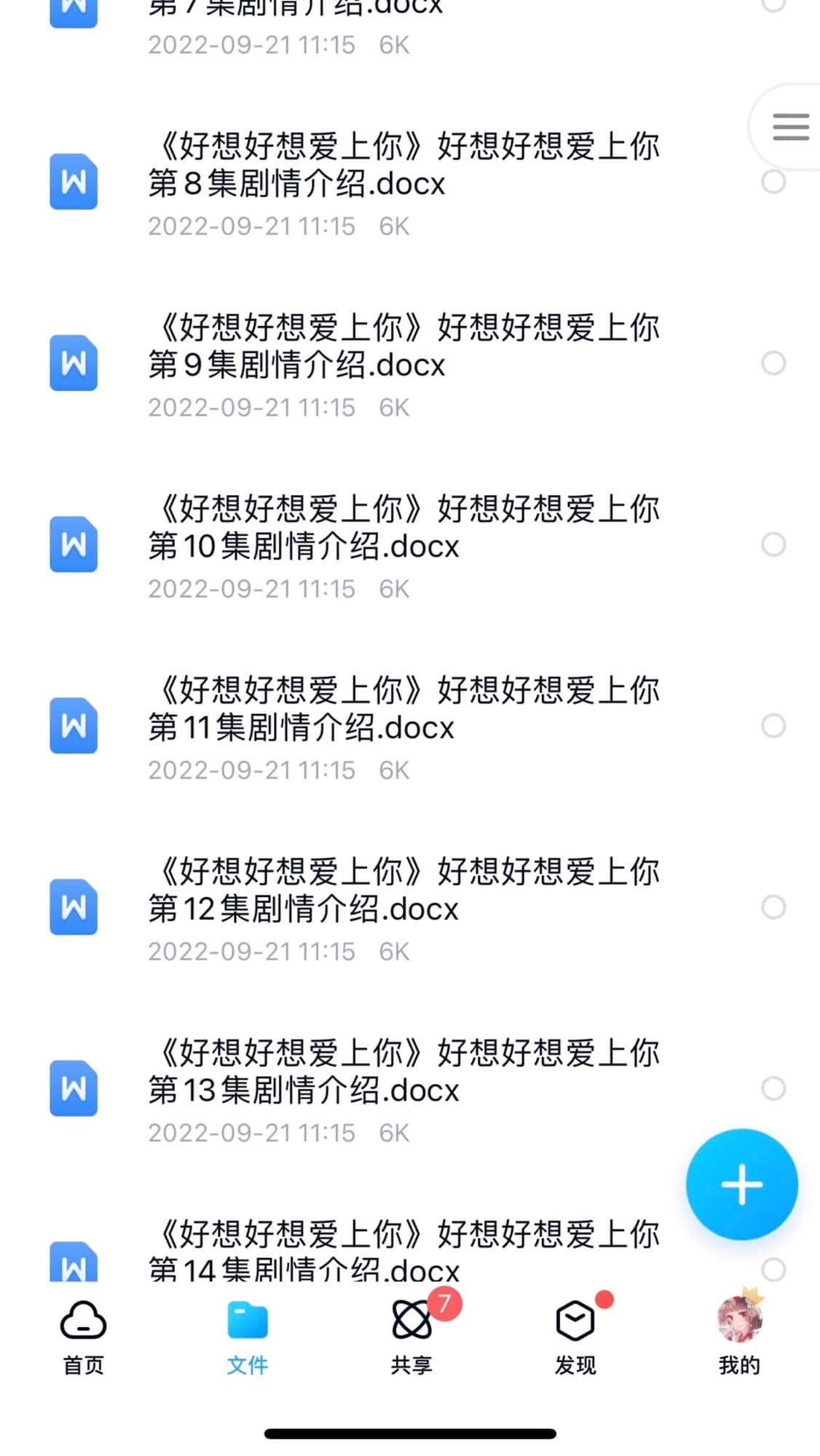This screenshot has width=820, height=1456.
Task: Select the circle for 第10集 file
Action: click(773, 544)
